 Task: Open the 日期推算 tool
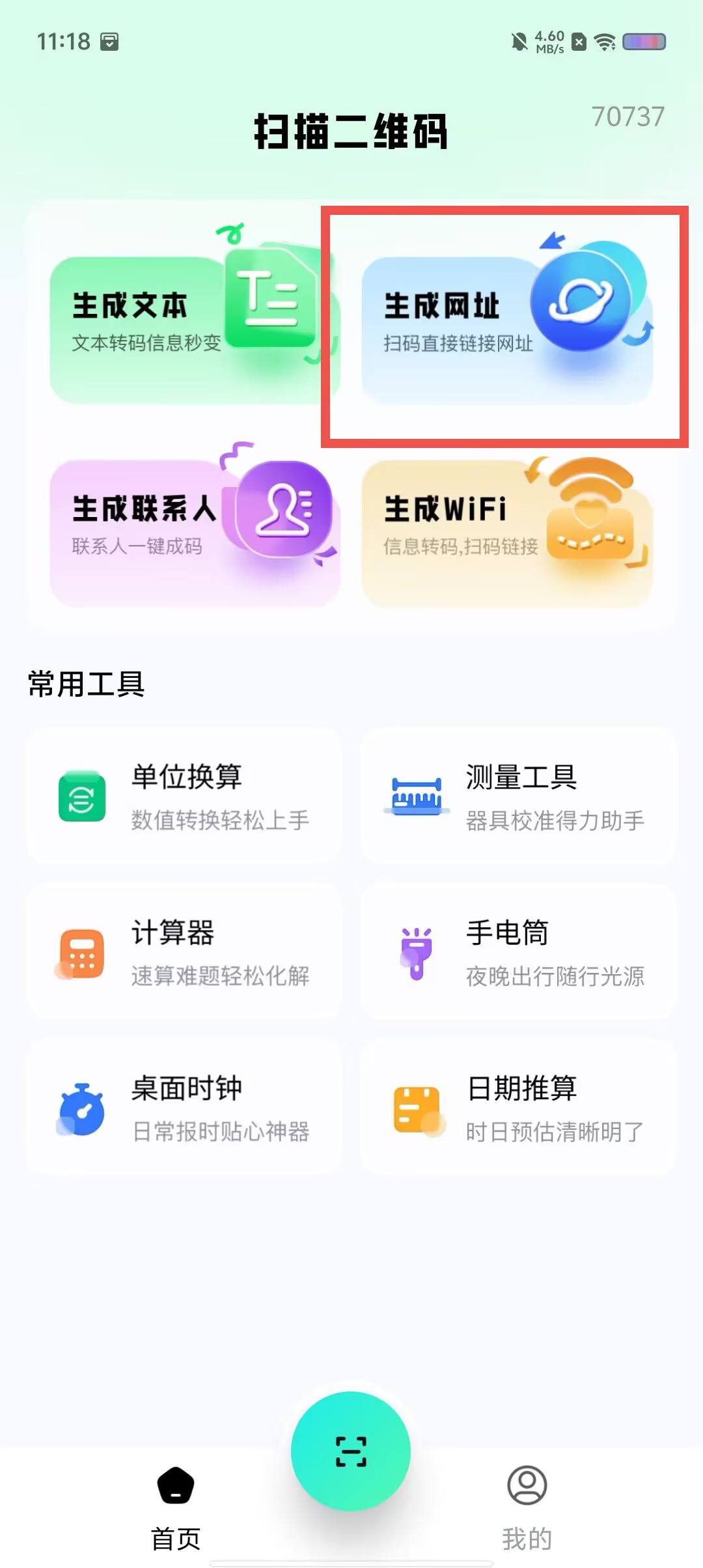tap(519, 1107)
